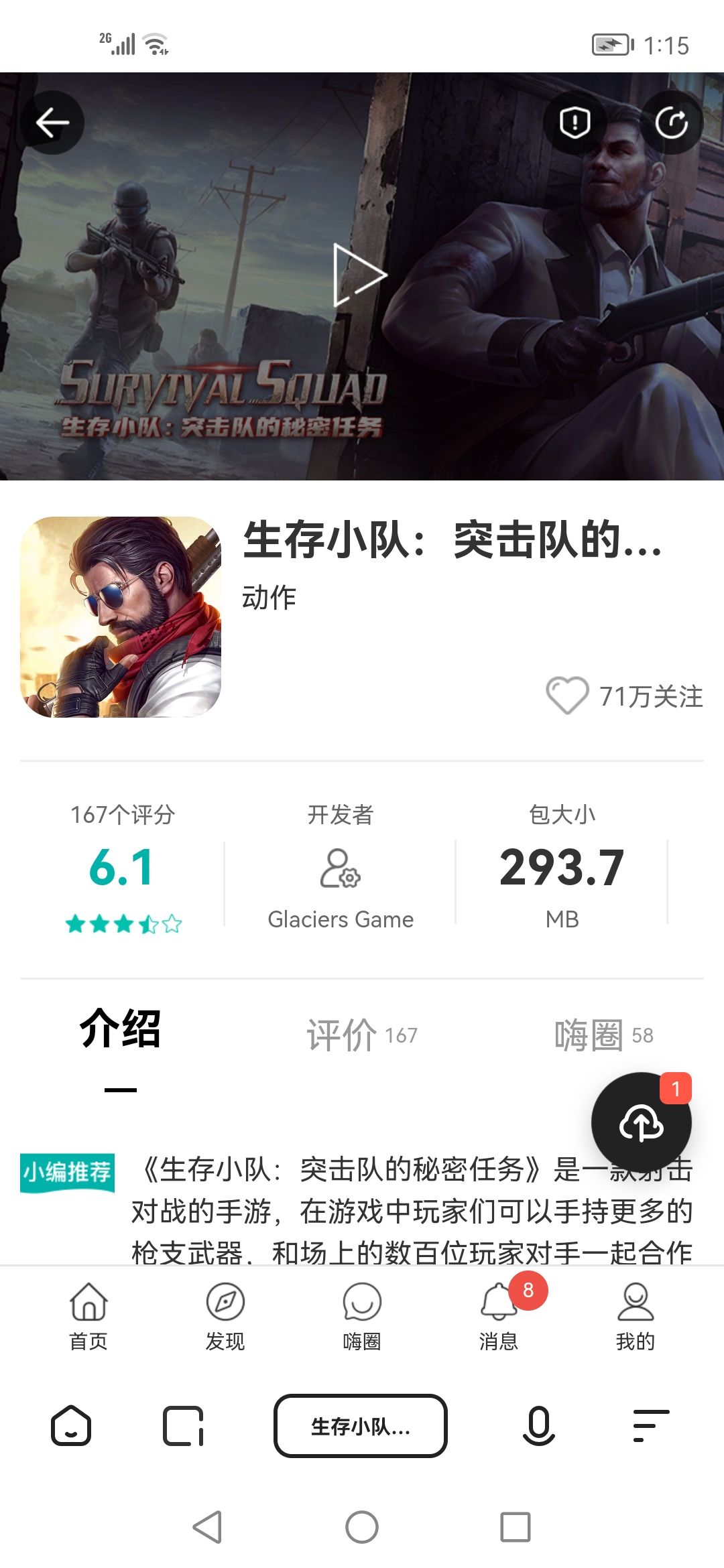The image size is (724, 1568).
Task: Play the Survival Squad trailer video
Action: (x=359, y=276)
